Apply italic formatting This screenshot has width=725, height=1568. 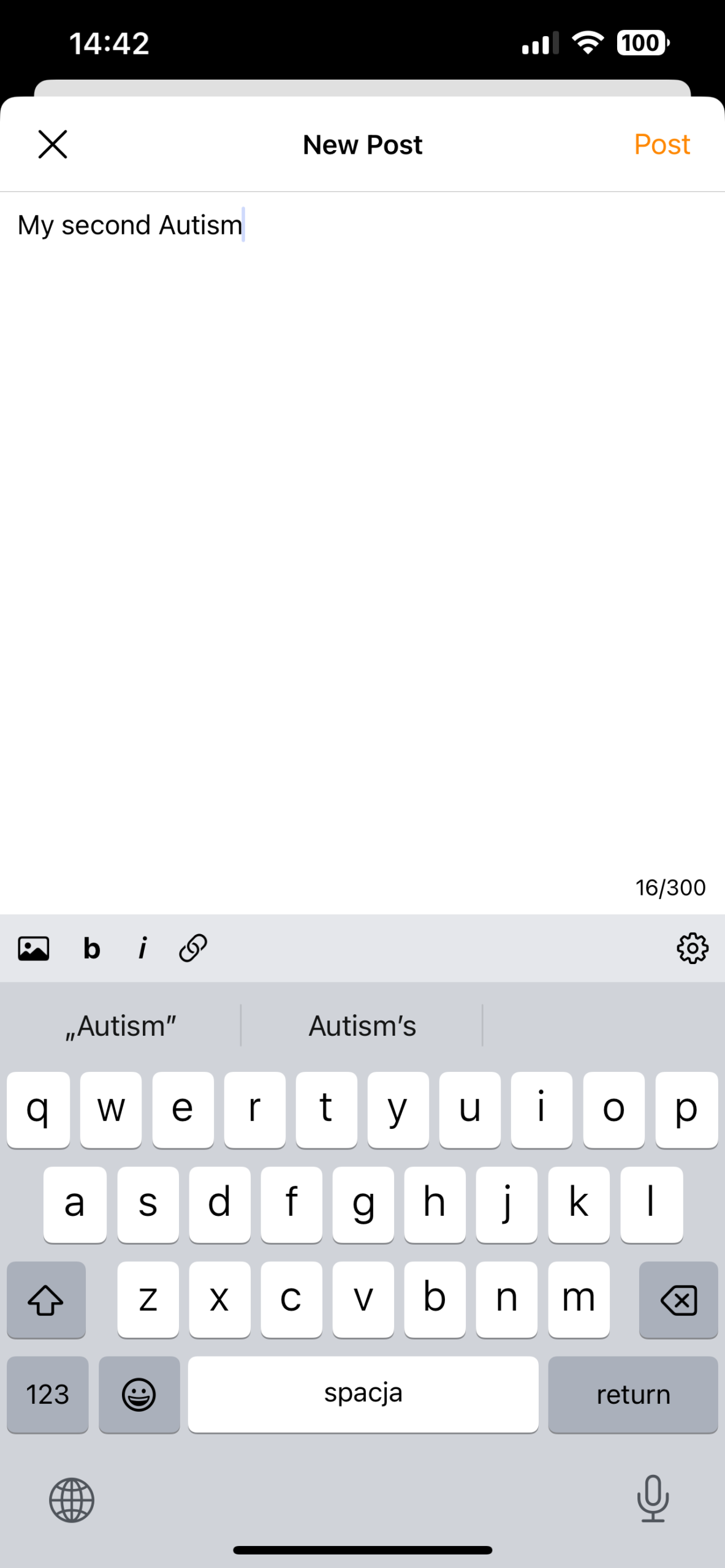coord(143,949)
